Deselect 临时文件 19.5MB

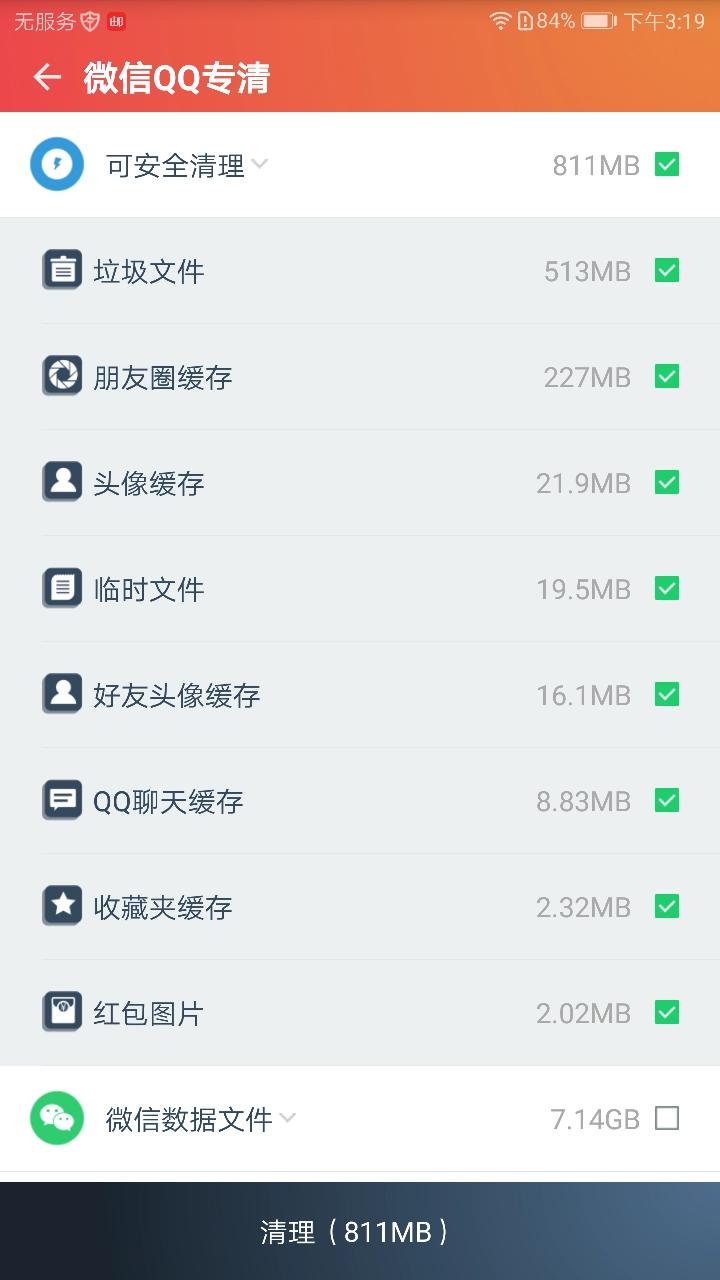coord(667,588)
